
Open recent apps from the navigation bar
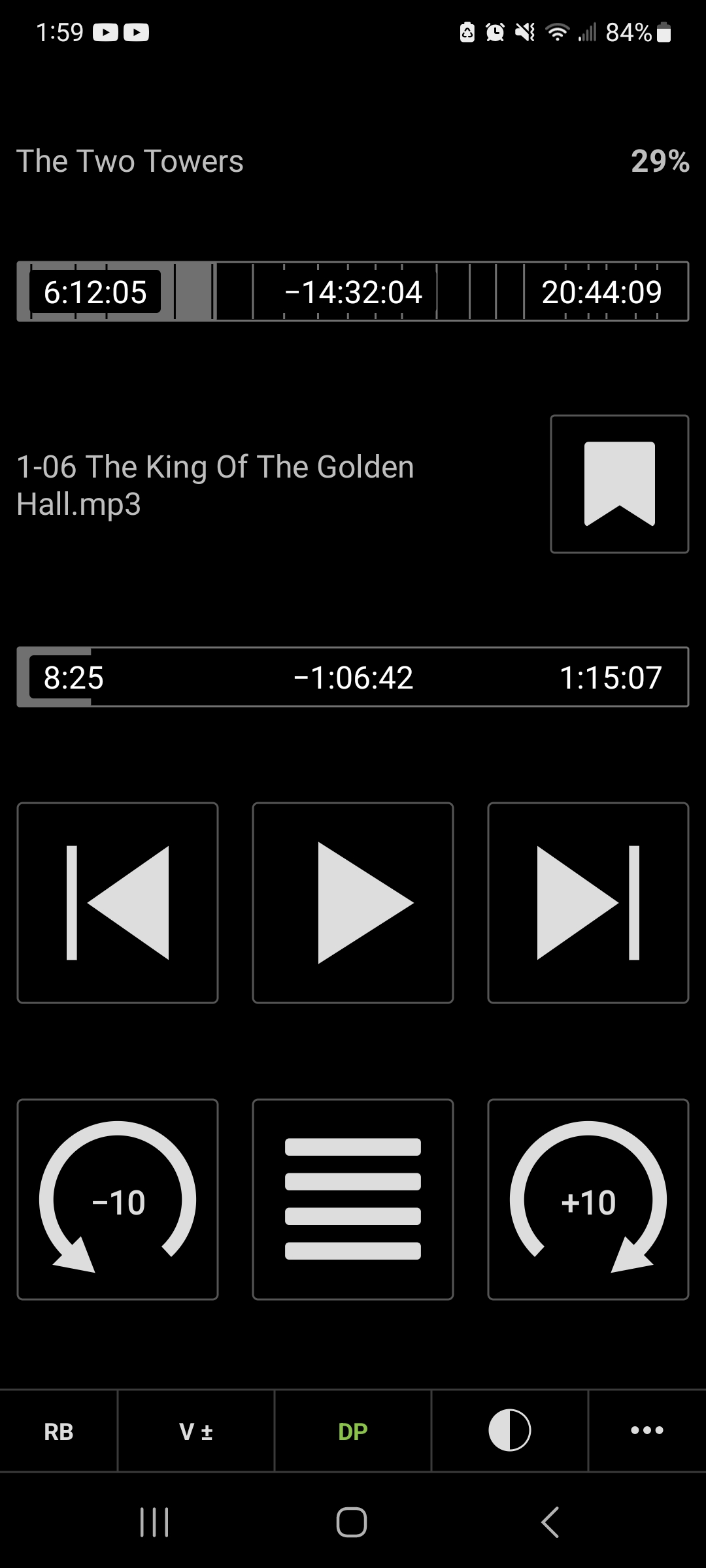(x=155, y=1522)
